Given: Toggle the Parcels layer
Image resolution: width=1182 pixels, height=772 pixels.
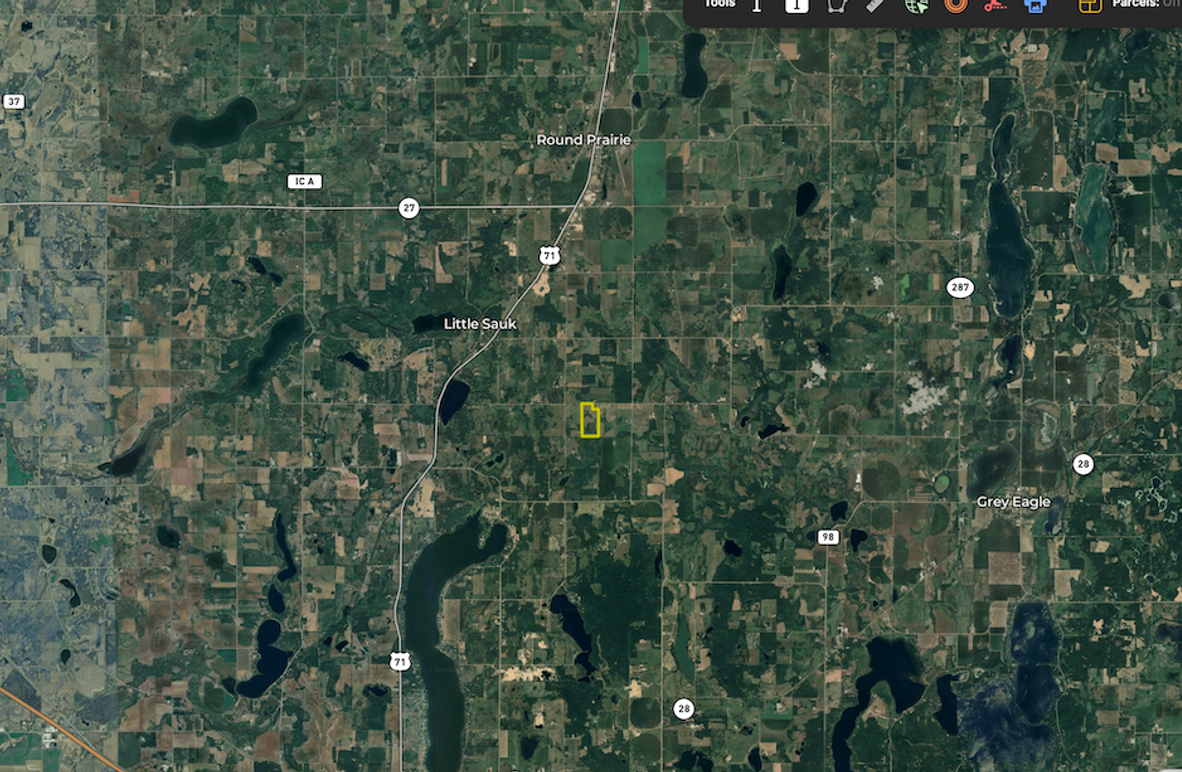Looking at the screenshot, I should click(x=1089, y=5).
